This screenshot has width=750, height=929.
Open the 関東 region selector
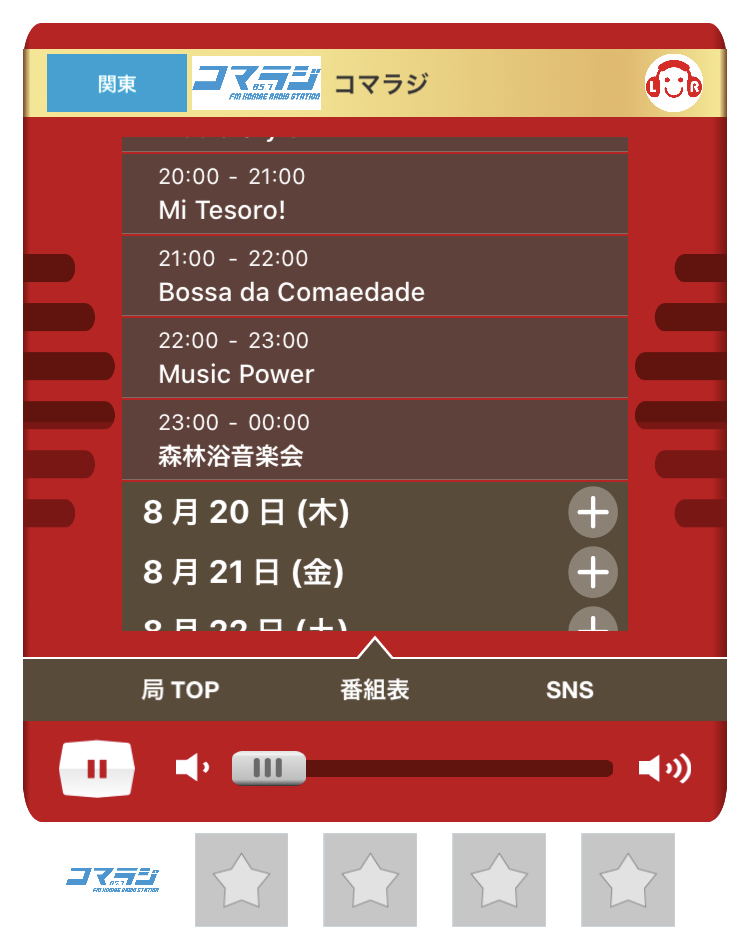pos(117,83)
